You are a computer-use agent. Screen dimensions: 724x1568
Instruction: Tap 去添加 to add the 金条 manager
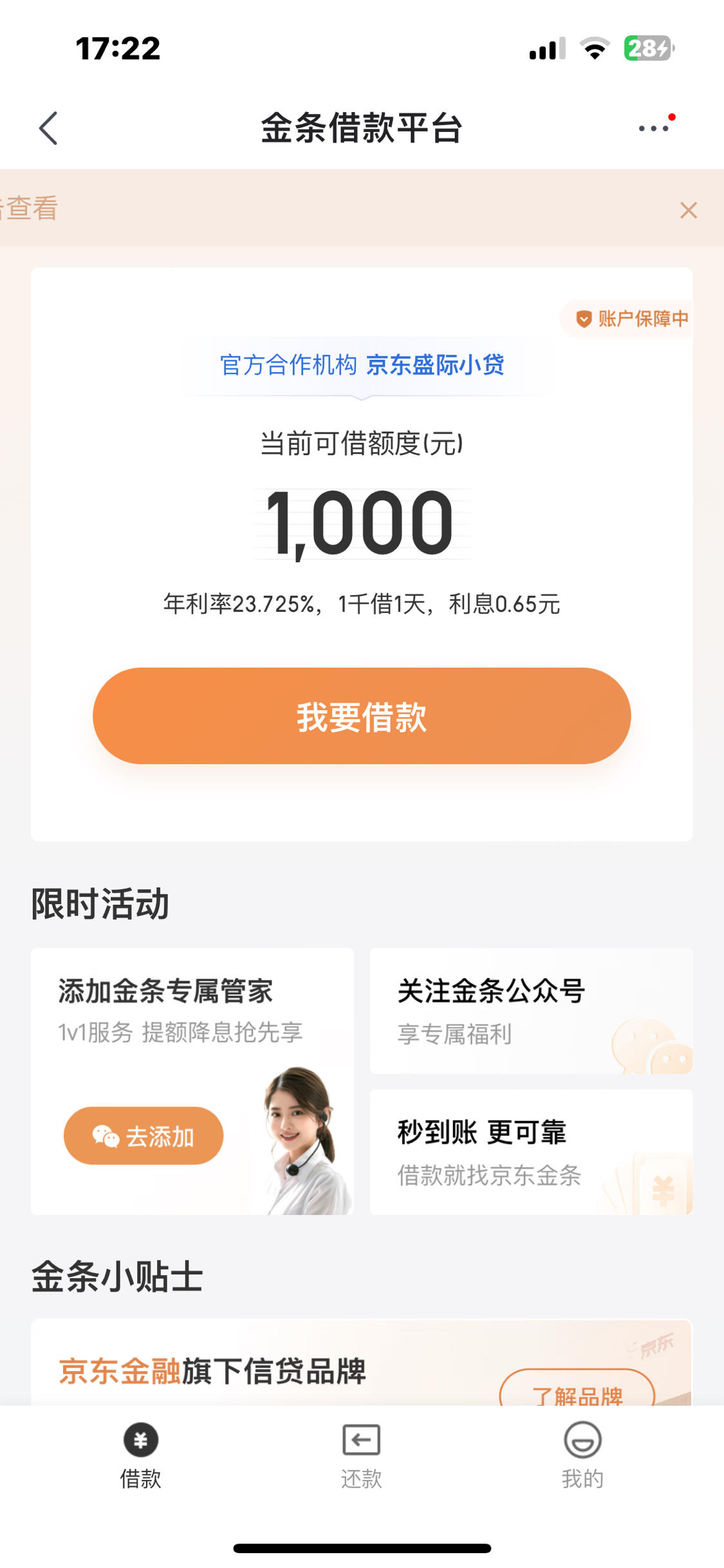pyautogui.click(x=144, y=1136)
